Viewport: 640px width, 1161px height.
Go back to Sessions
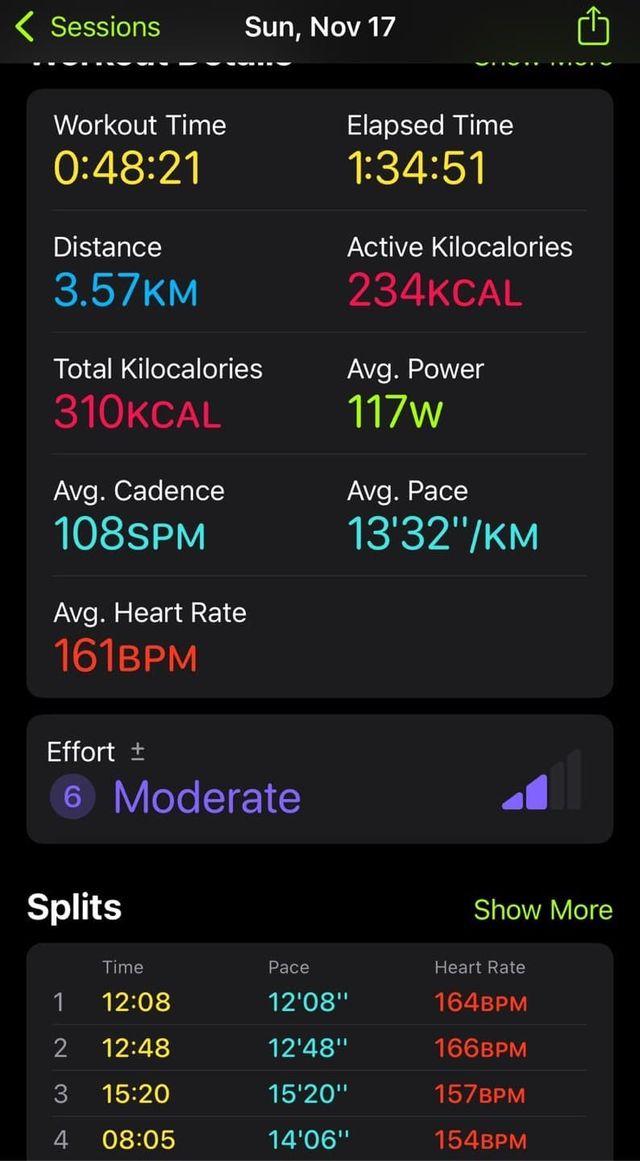(x=89, y=27)
